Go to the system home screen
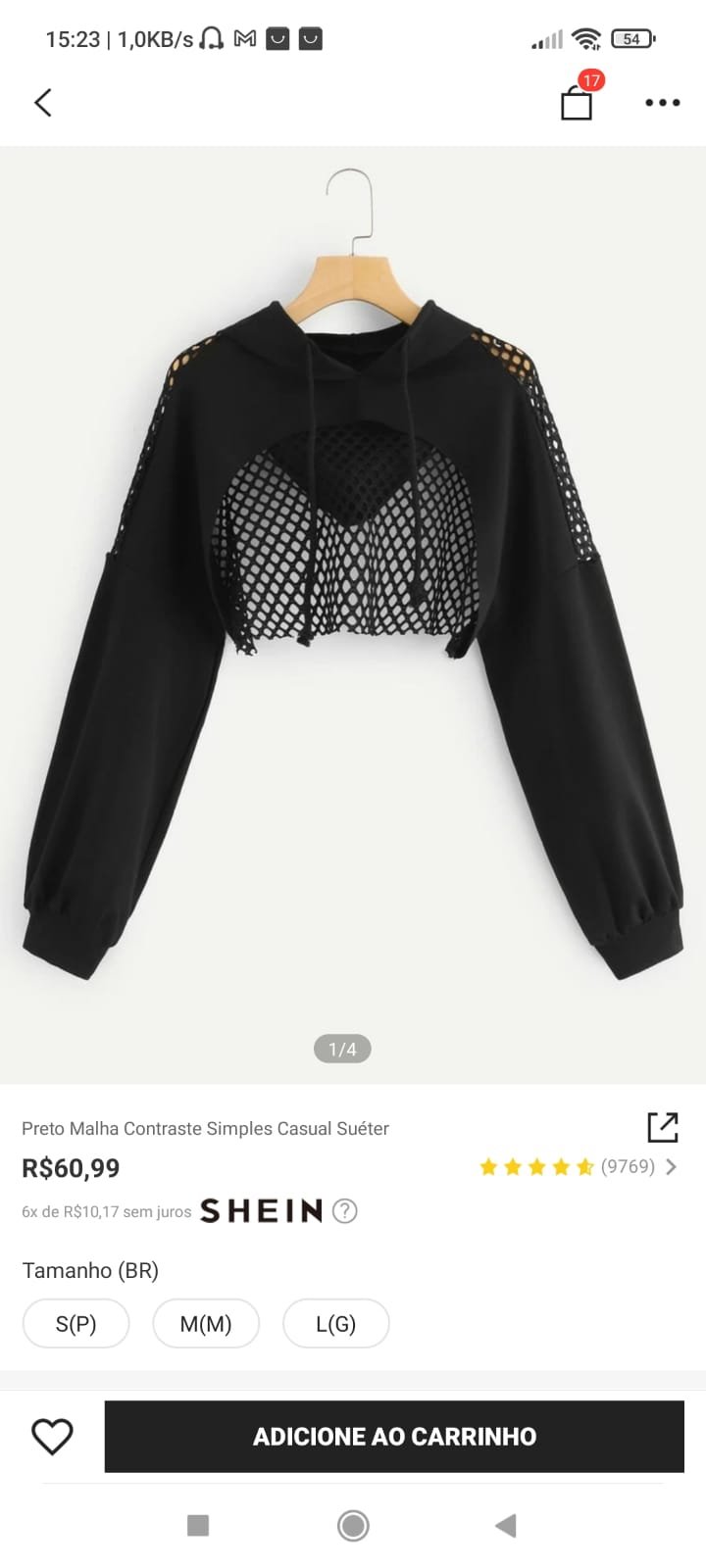The image size is (706, 1568). [x=353, y=1525]
